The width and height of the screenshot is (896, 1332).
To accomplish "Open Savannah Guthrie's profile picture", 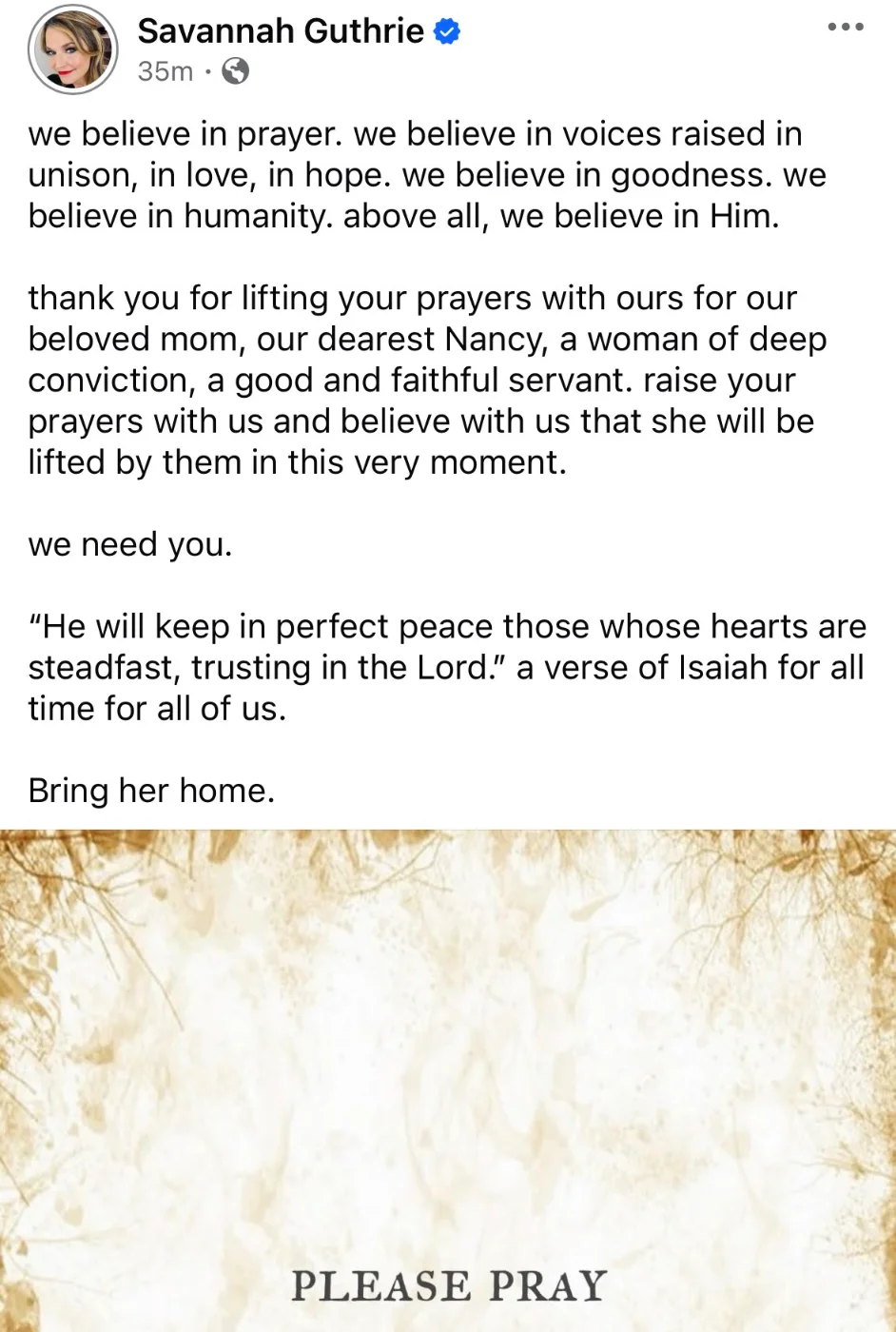I will pos(72,50).
